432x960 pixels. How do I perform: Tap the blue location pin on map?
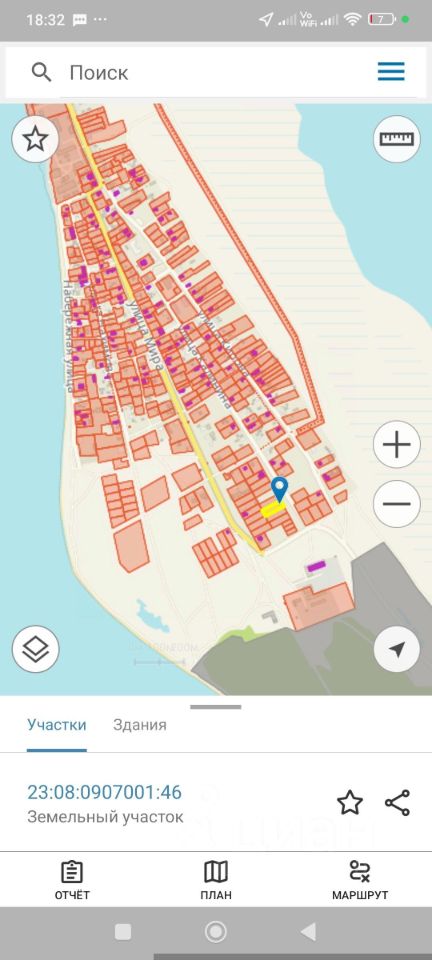(280, 489)
